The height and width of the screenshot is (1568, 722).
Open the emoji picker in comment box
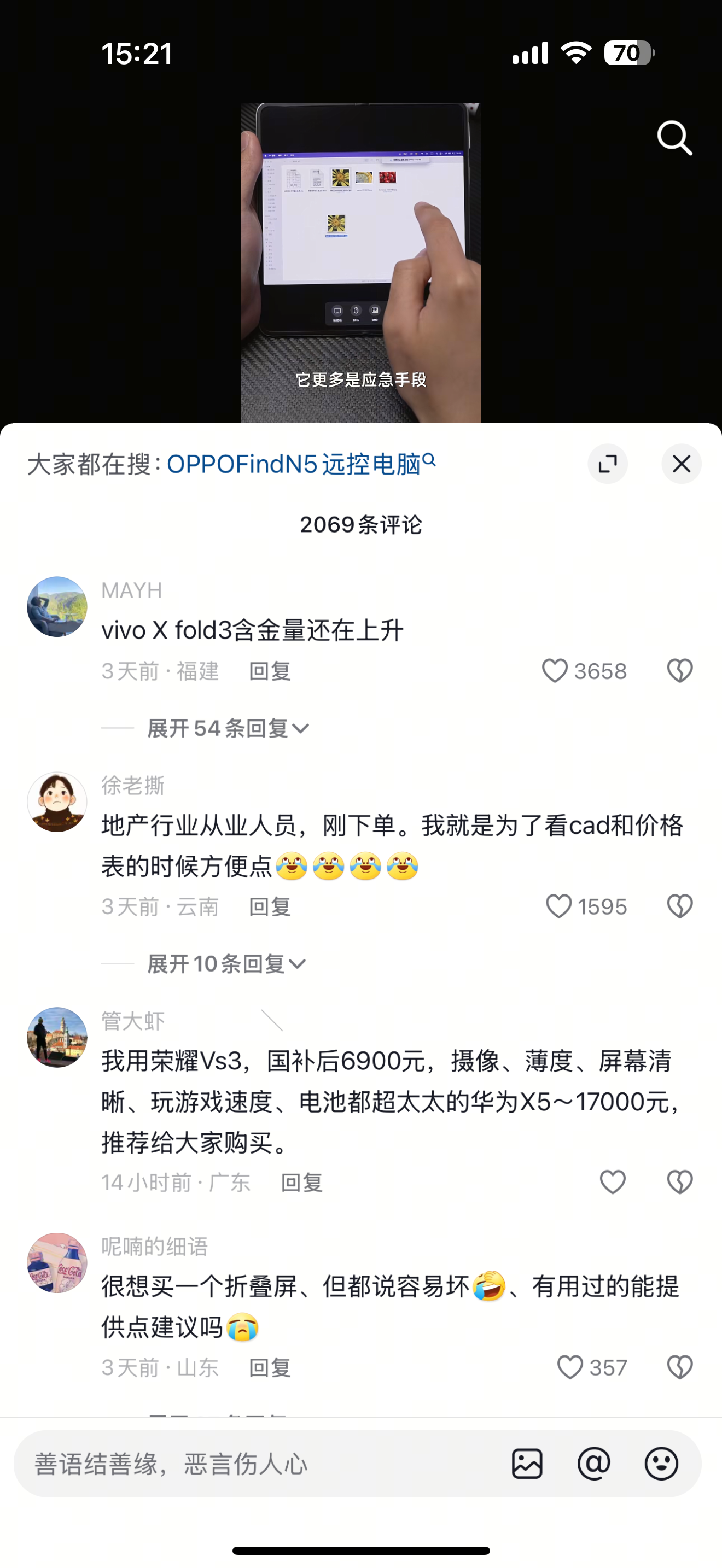tap(661, 1464)
